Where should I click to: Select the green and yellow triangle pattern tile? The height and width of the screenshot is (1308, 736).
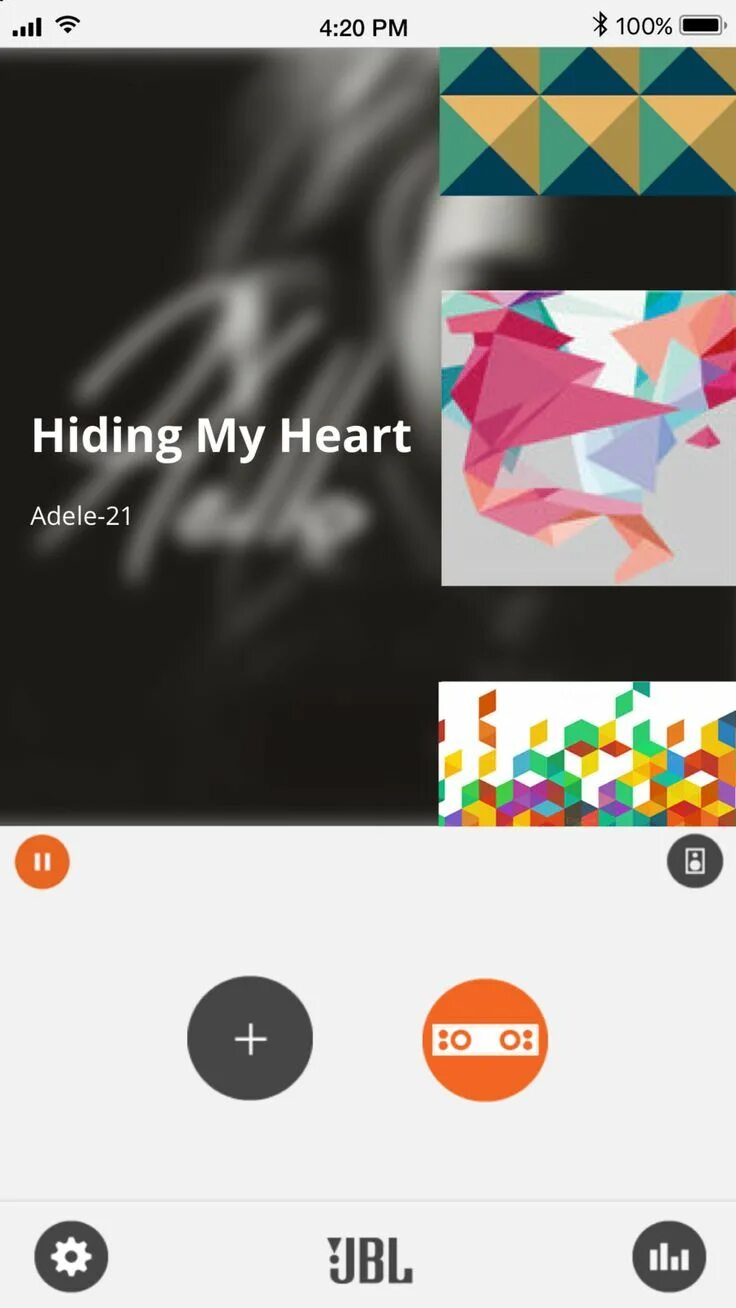(x=588, y=121)
